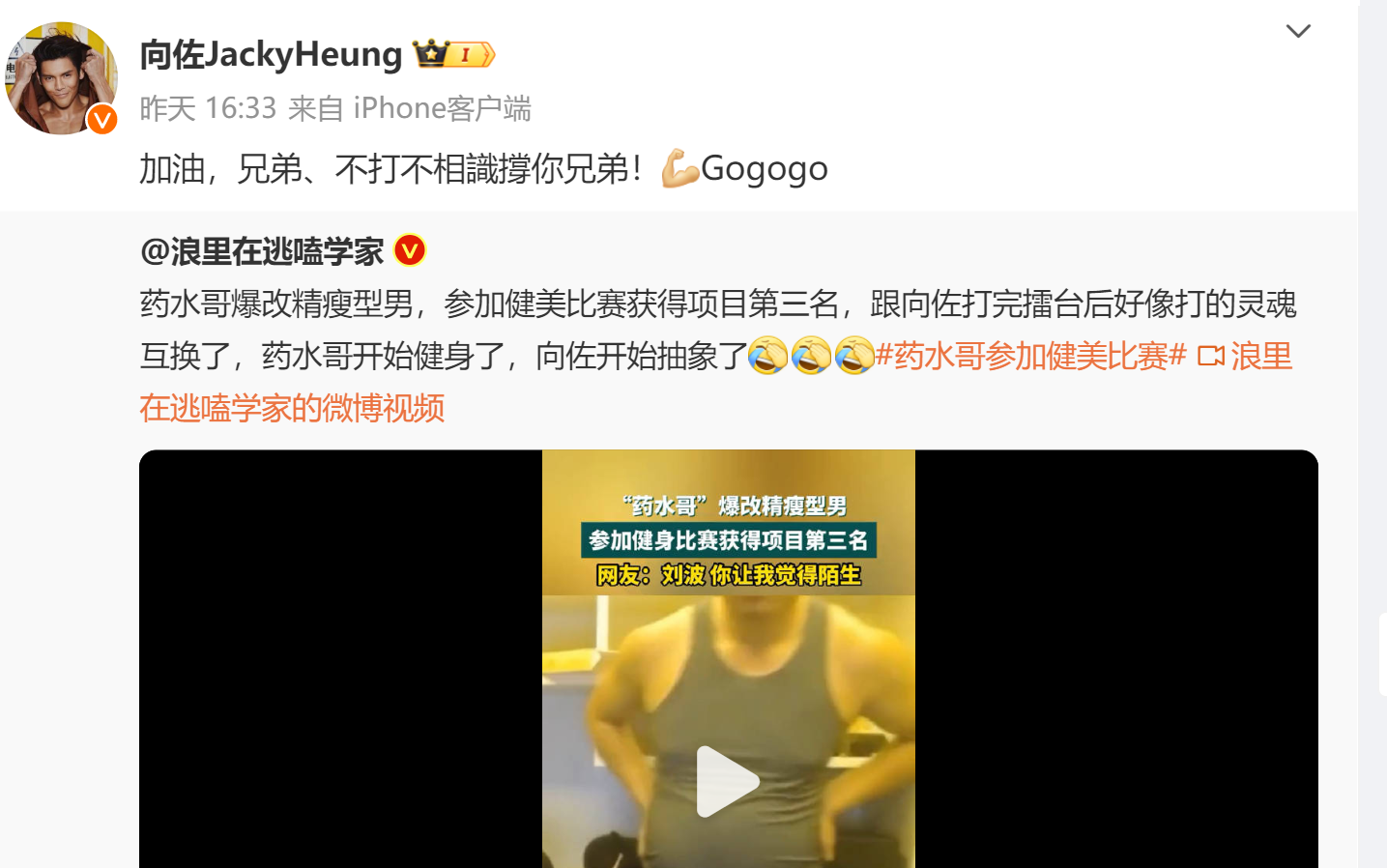Image resolution: width=1387 pixels, height=868 pixels.
Task: Play the reposted video
Action: (728, 780)
